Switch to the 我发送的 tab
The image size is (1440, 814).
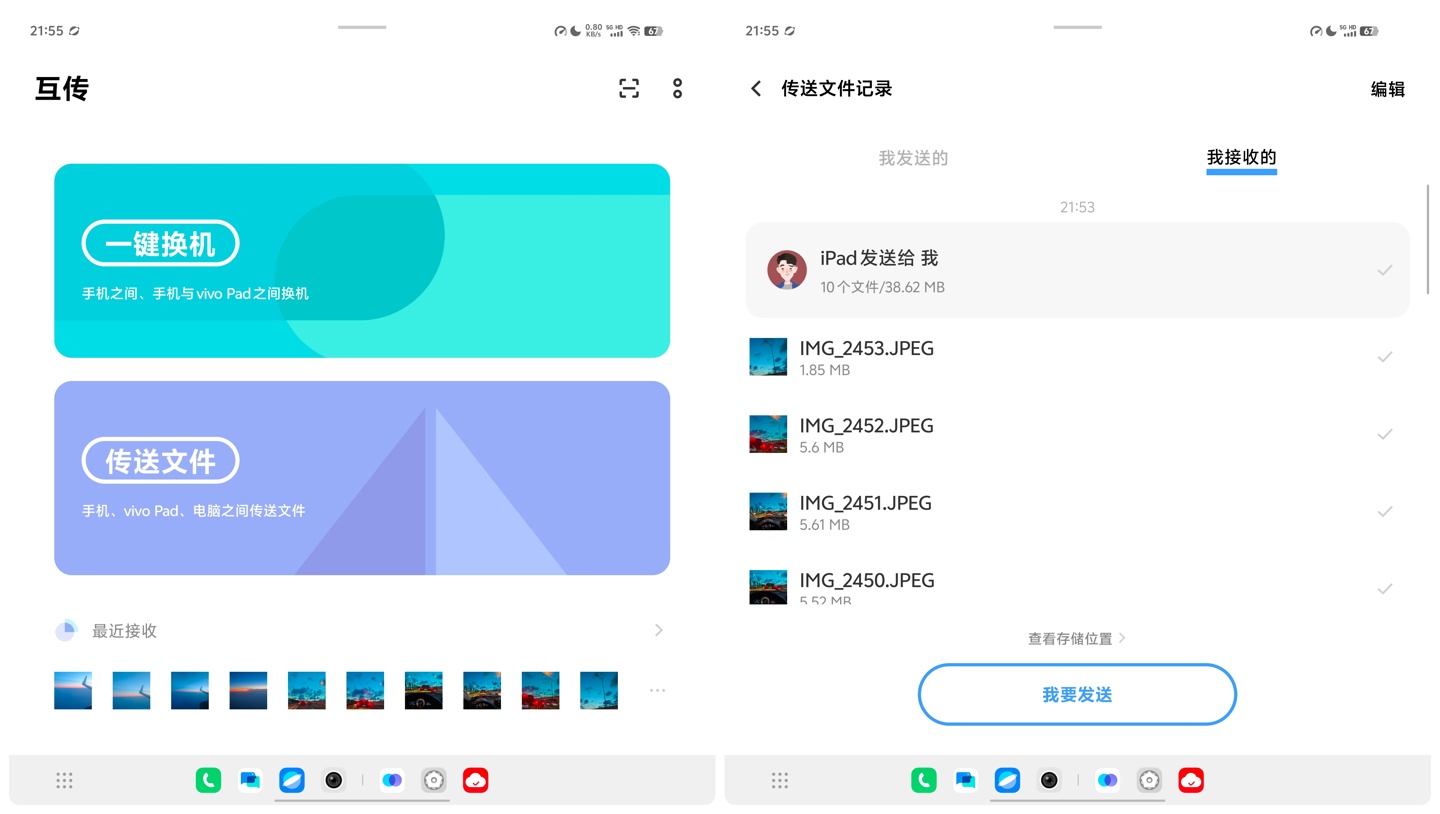tap(913, 158)
